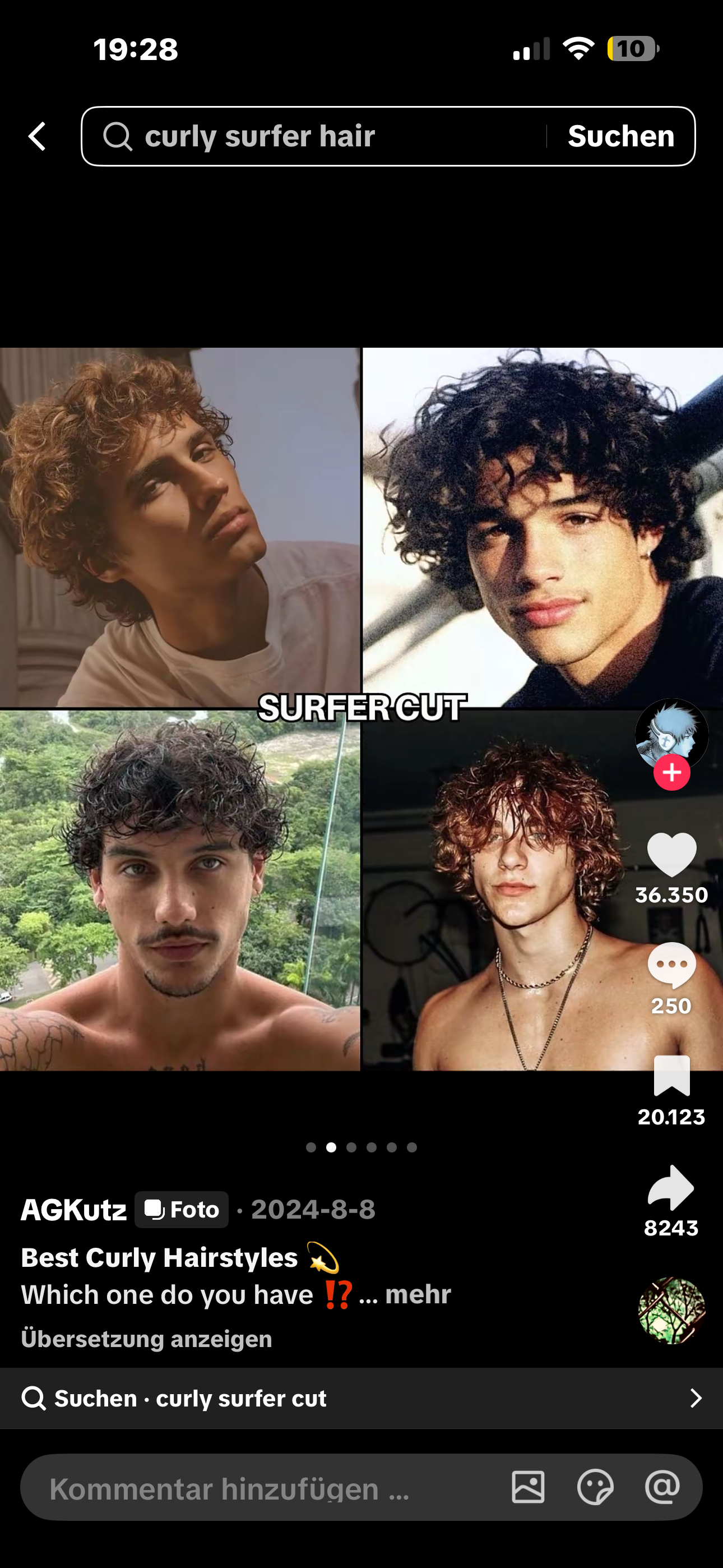
Task: Like this post with the heart icon
Action: 671,854
